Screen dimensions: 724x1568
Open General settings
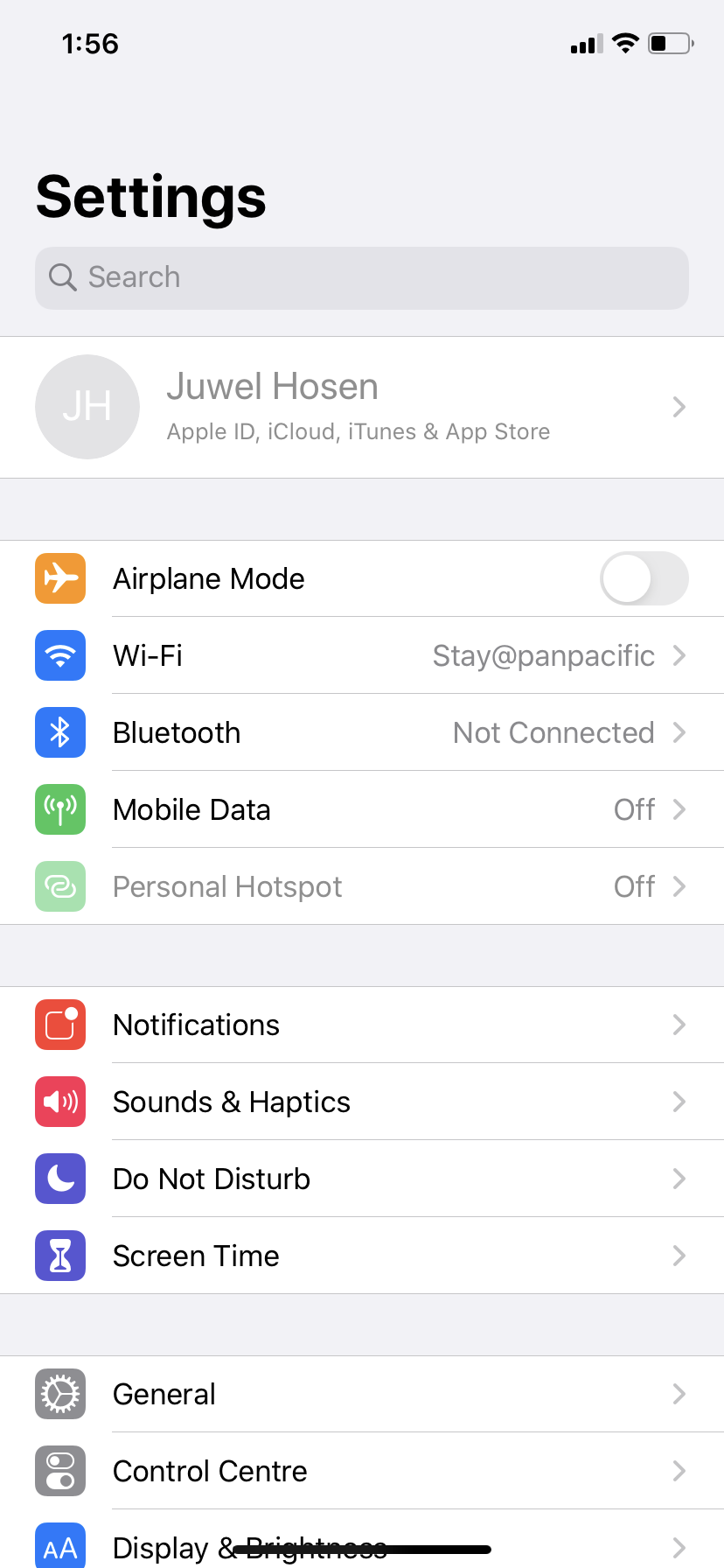pyautogui.click(x=362, y=1394)
